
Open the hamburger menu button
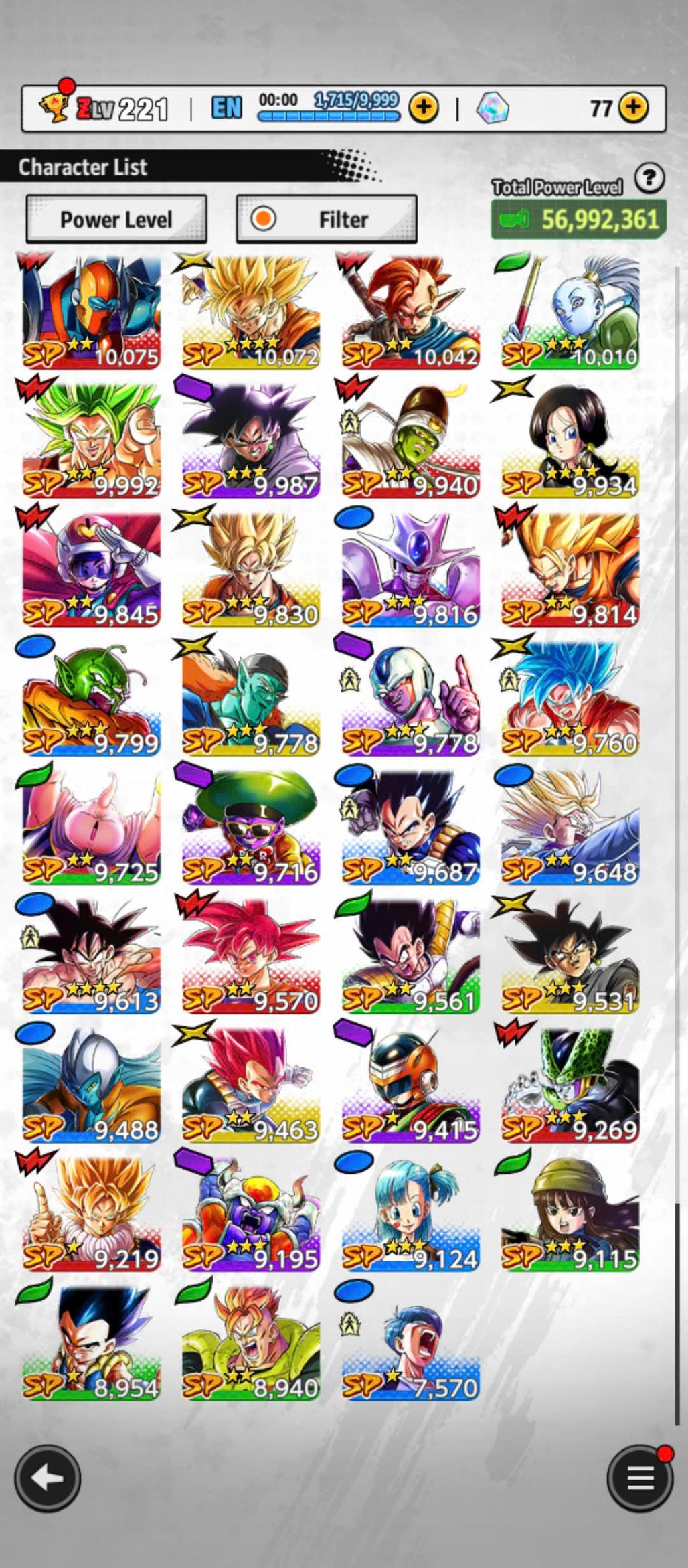click(639, 1478)
